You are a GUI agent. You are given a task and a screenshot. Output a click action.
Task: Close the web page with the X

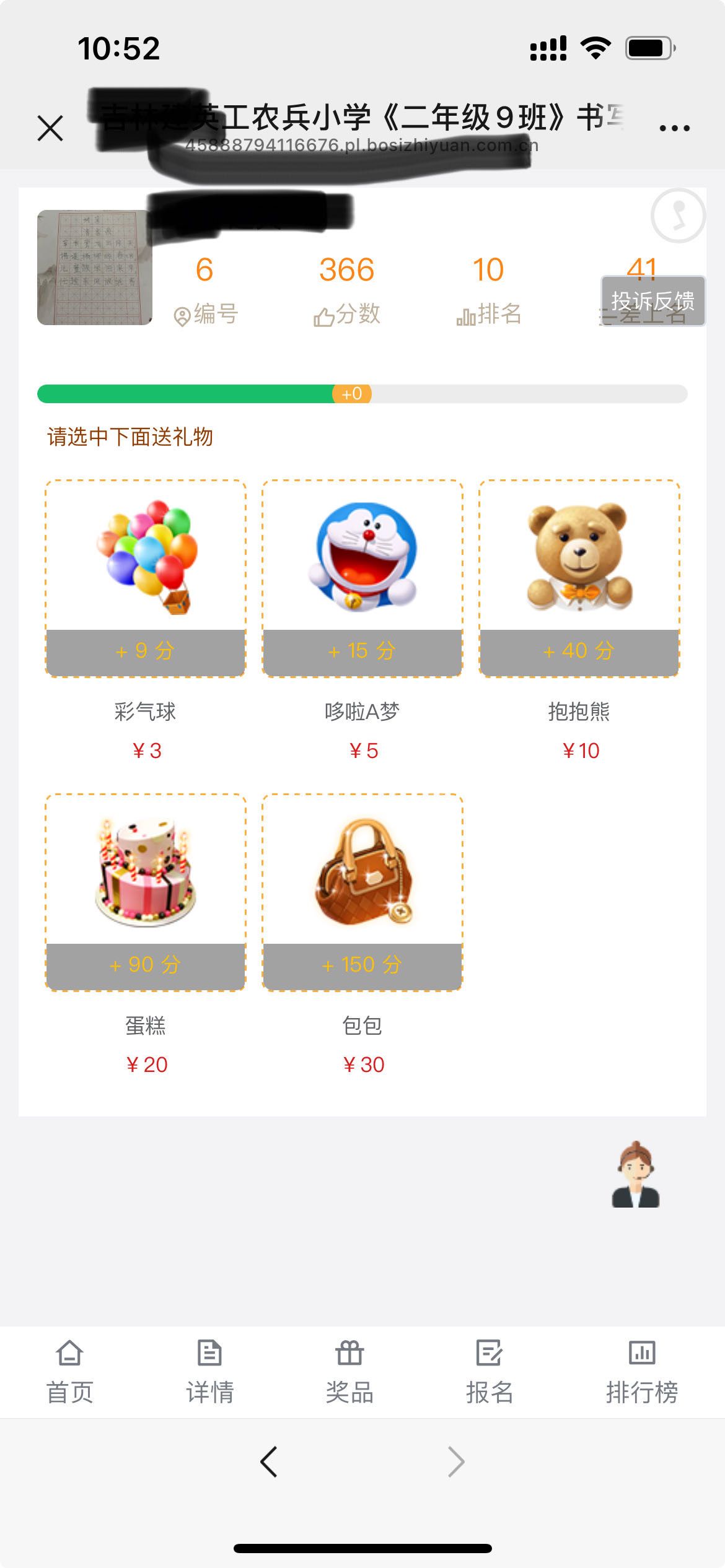click(50, 128)
